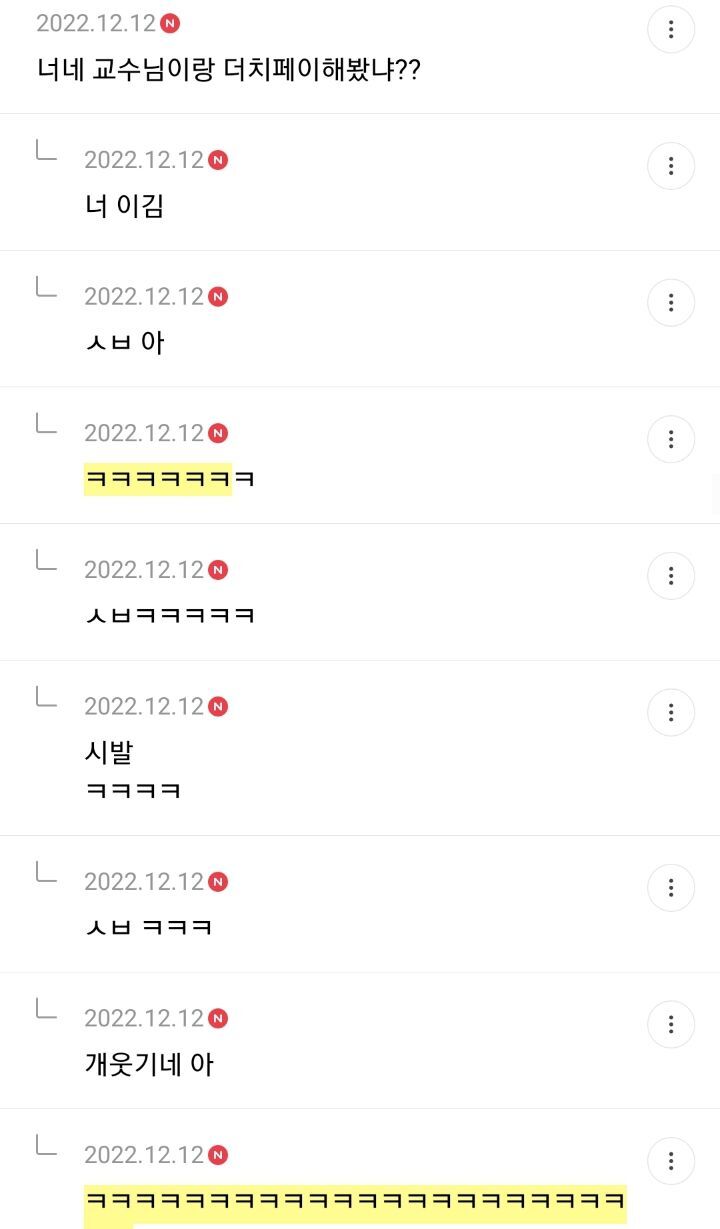The height and width of the screenshot is (1229, 720).
Task: Open overflow menu for reply 개웃기네 아
Action: point(671,1024)
